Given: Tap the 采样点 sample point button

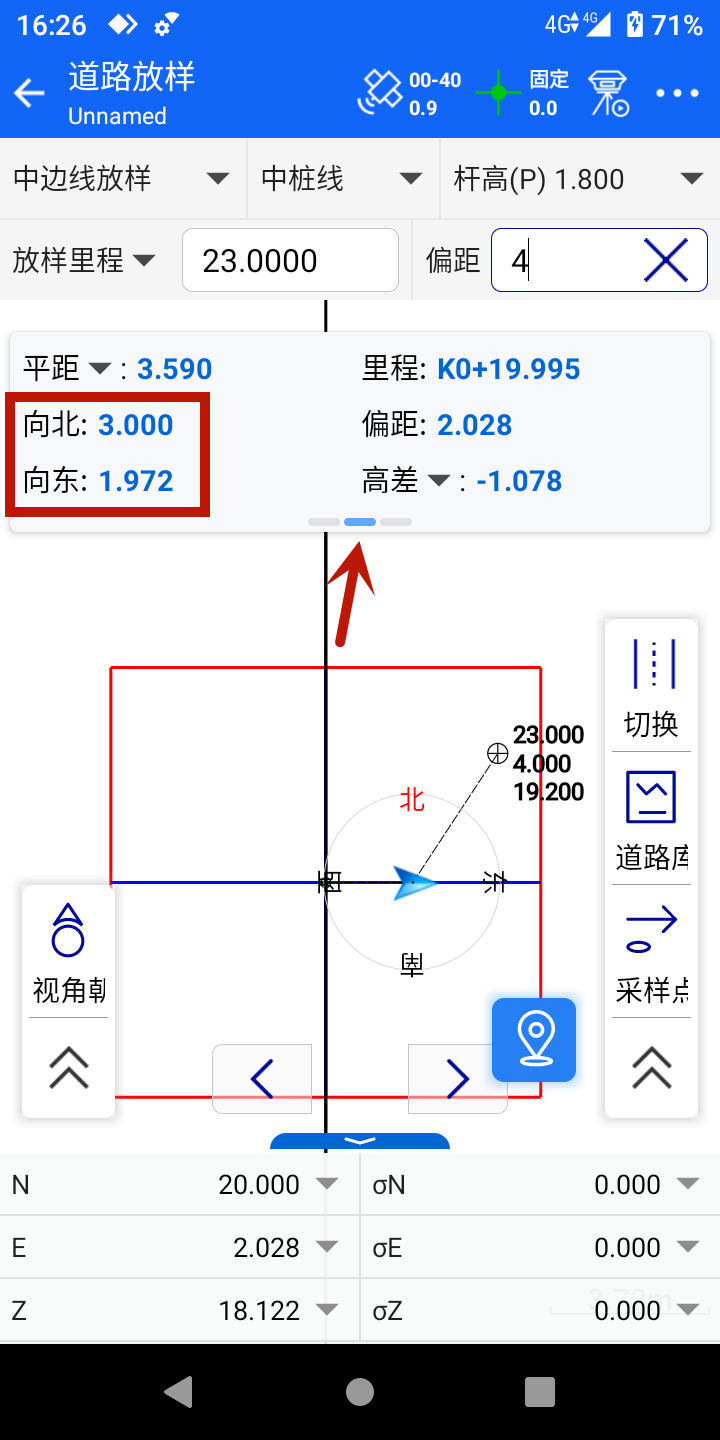Looking at the screenshot, I should point(652,955).
